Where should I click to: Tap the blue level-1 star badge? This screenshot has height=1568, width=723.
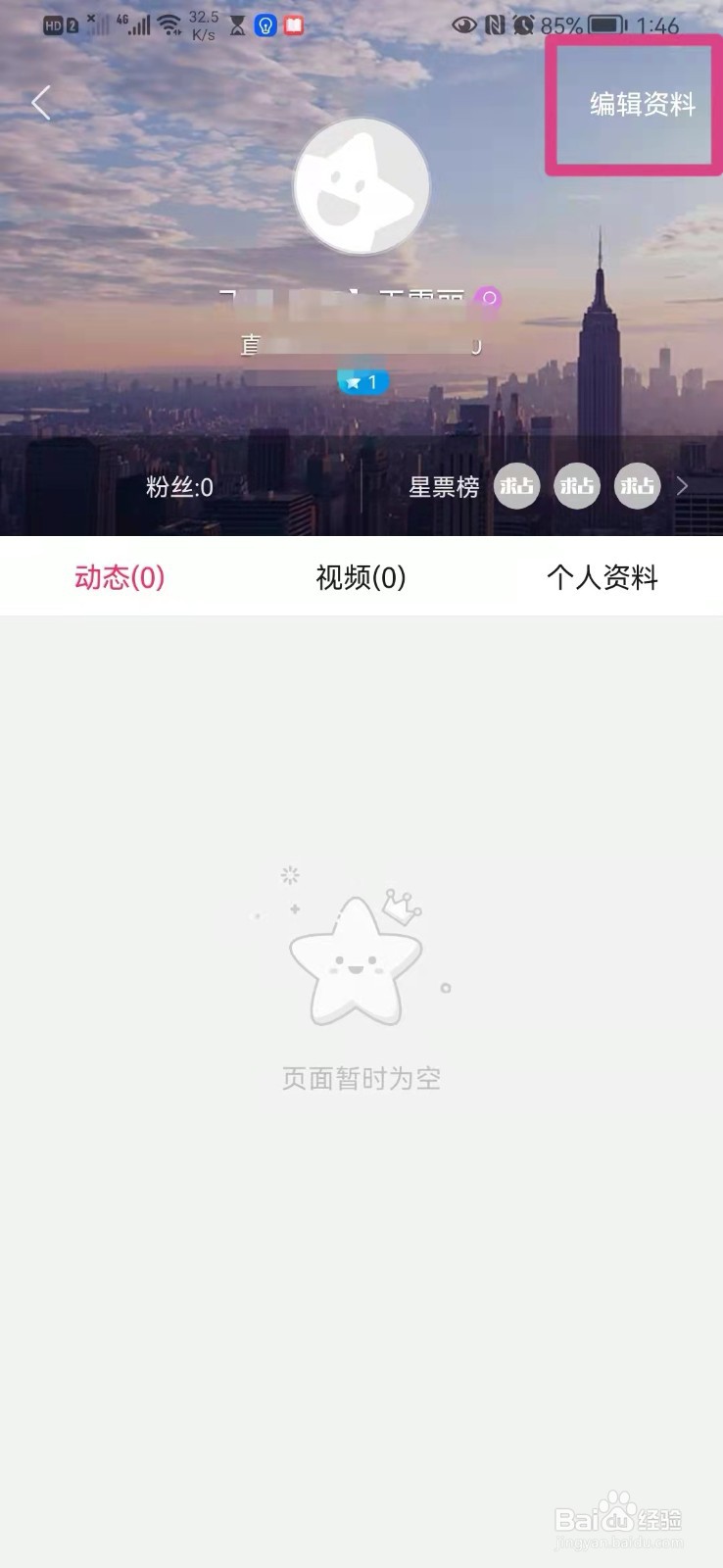[362, 381]
